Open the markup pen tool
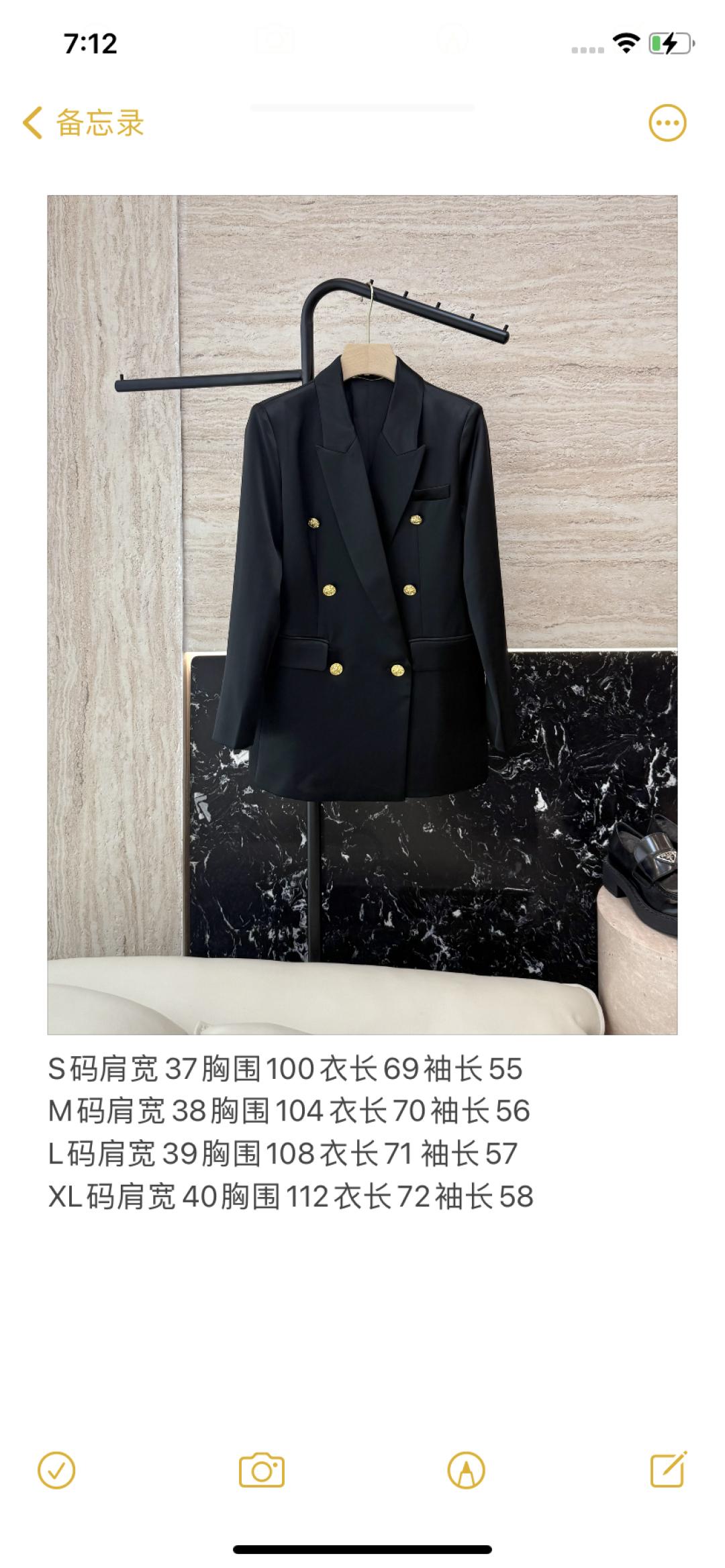The height and width of the screenshot is (1568, 725). pyautogui.click(x=466, y=1471)
